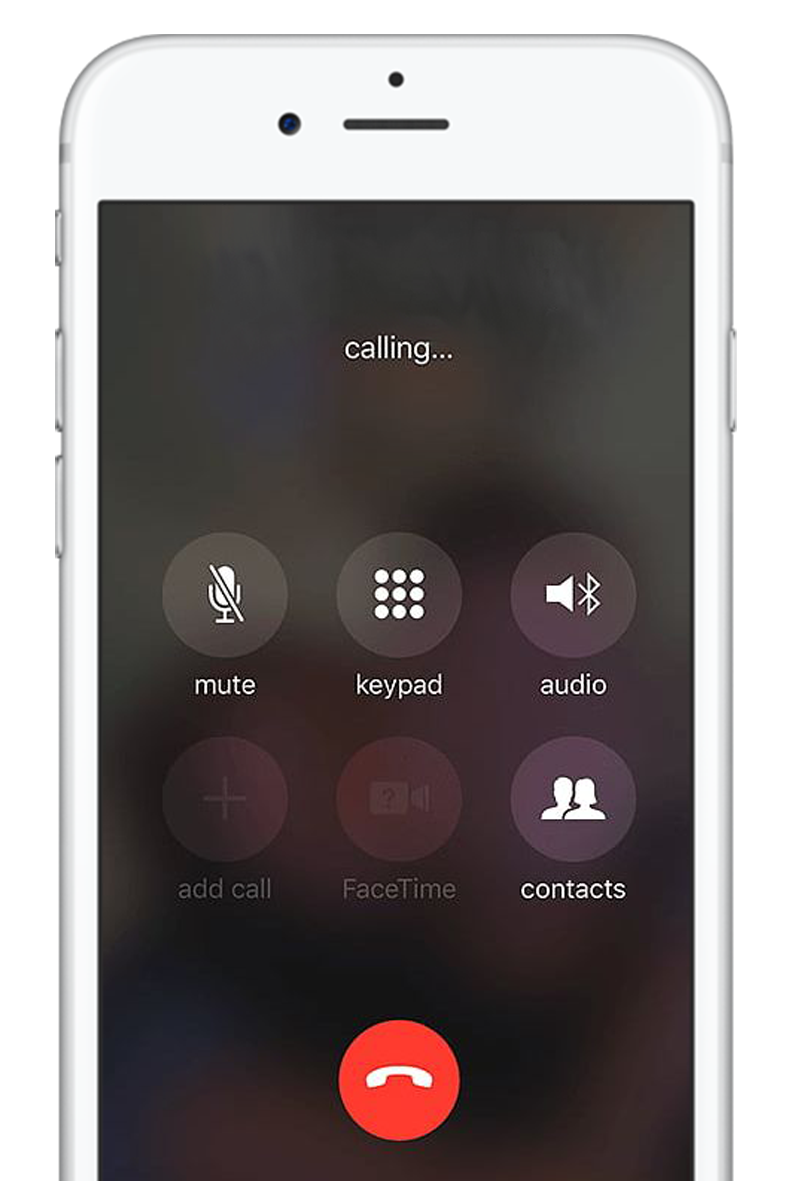Mute the microphone
Screen dimensions: 805x1181
[x=225, y=595]
